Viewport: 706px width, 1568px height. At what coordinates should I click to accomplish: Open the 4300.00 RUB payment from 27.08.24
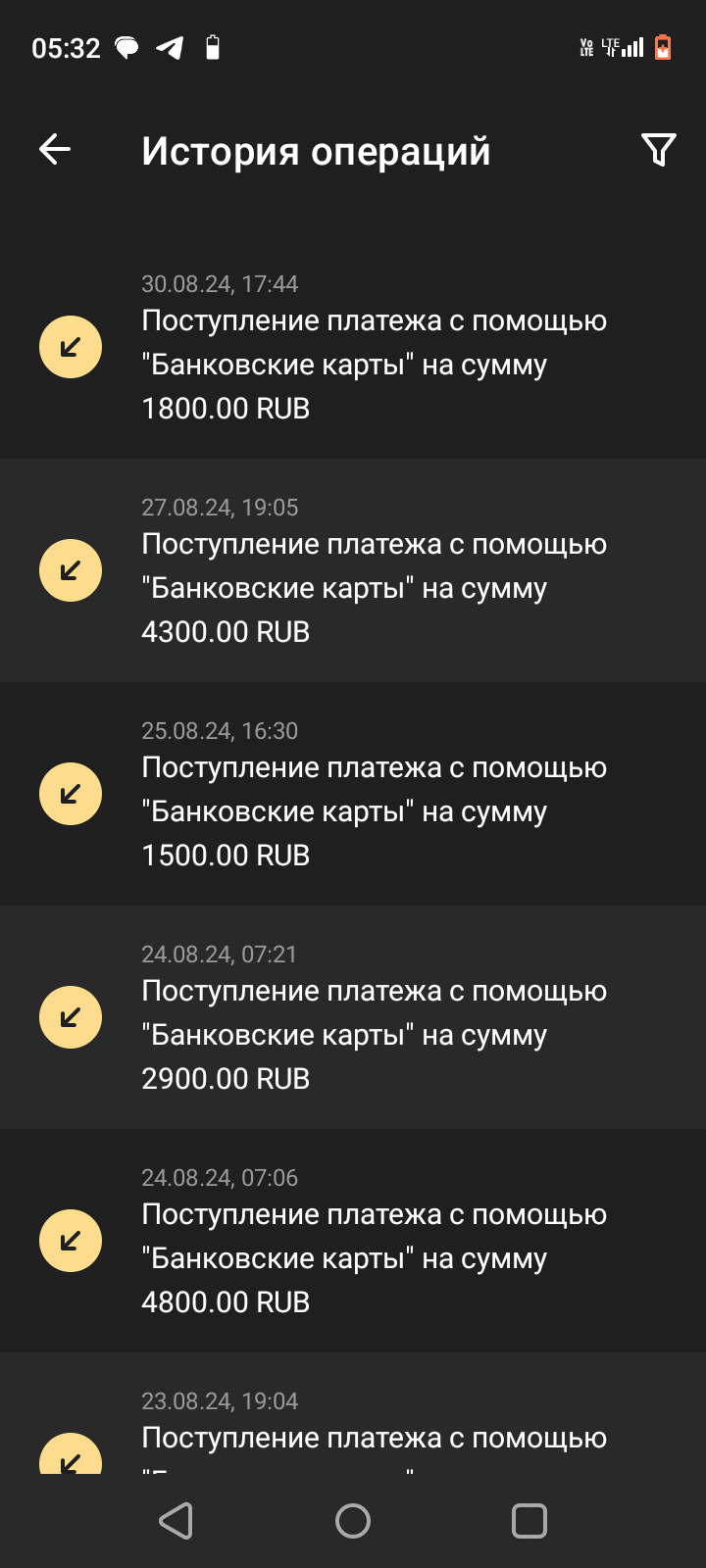353,570
